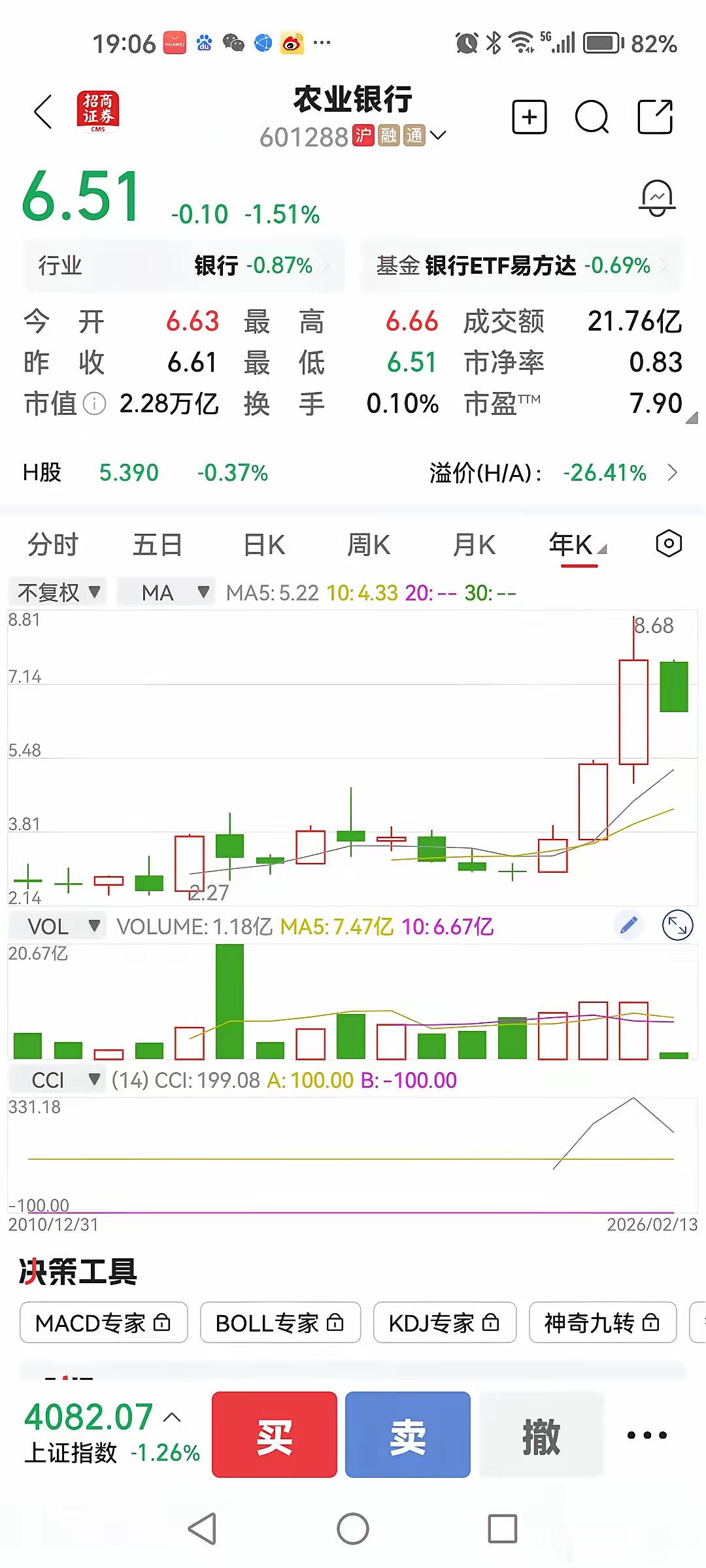Tap the pencil edit icon on volume panel
Viewport: 706px width, 1568px height.
pyautogui.click(x=628, y=926)
